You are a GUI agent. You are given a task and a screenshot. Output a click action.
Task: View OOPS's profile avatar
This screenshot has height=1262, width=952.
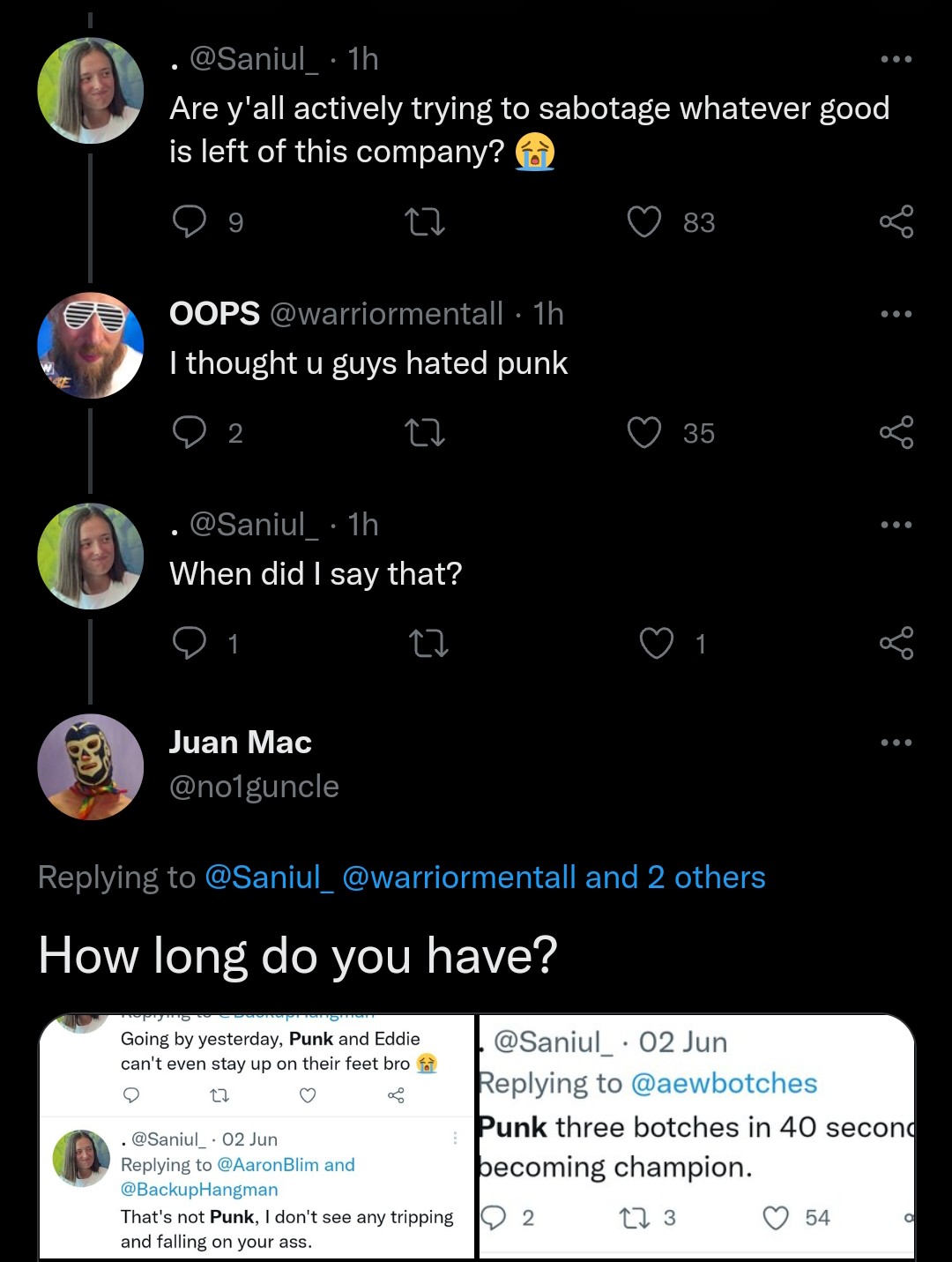90,345
